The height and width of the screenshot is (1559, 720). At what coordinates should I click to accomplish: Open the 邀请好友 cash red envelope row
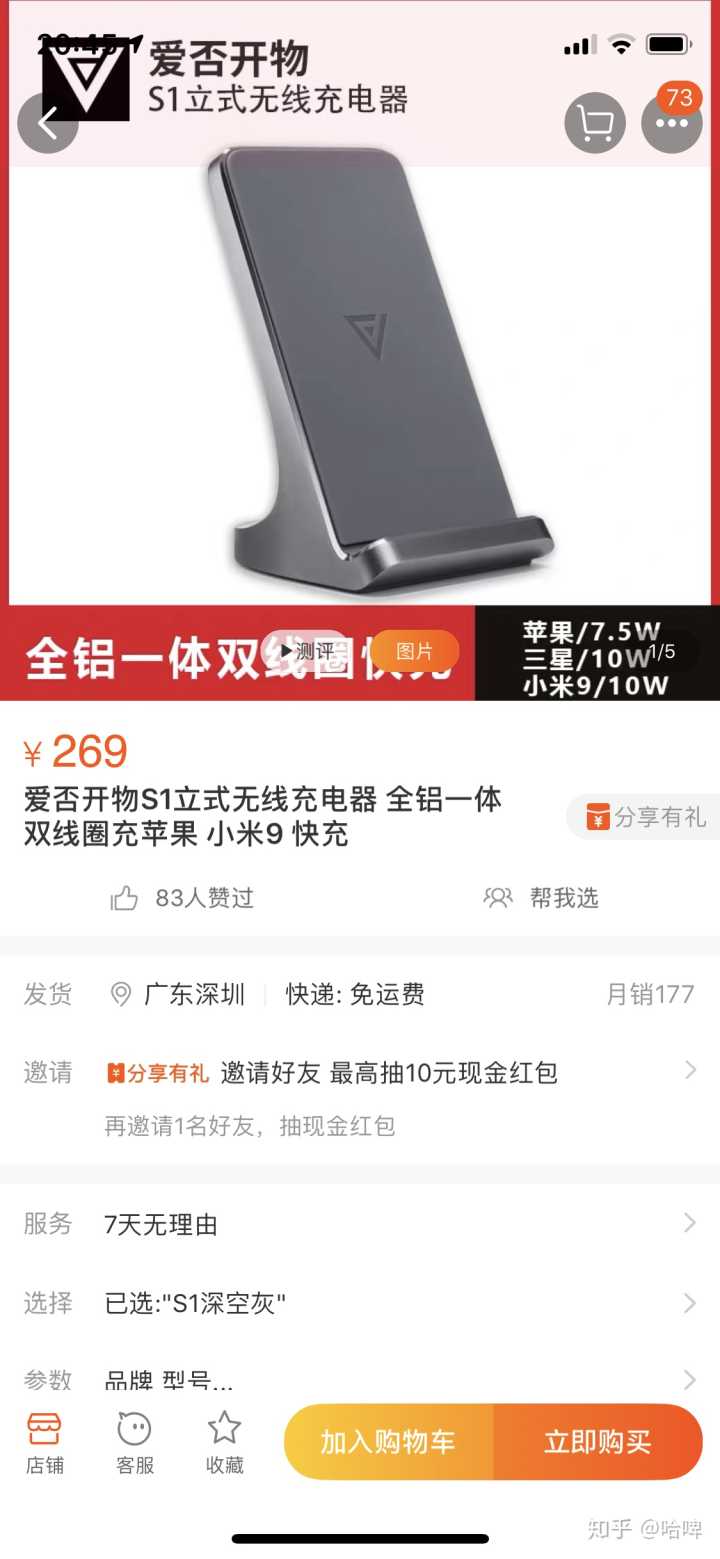click(400, 1073)
